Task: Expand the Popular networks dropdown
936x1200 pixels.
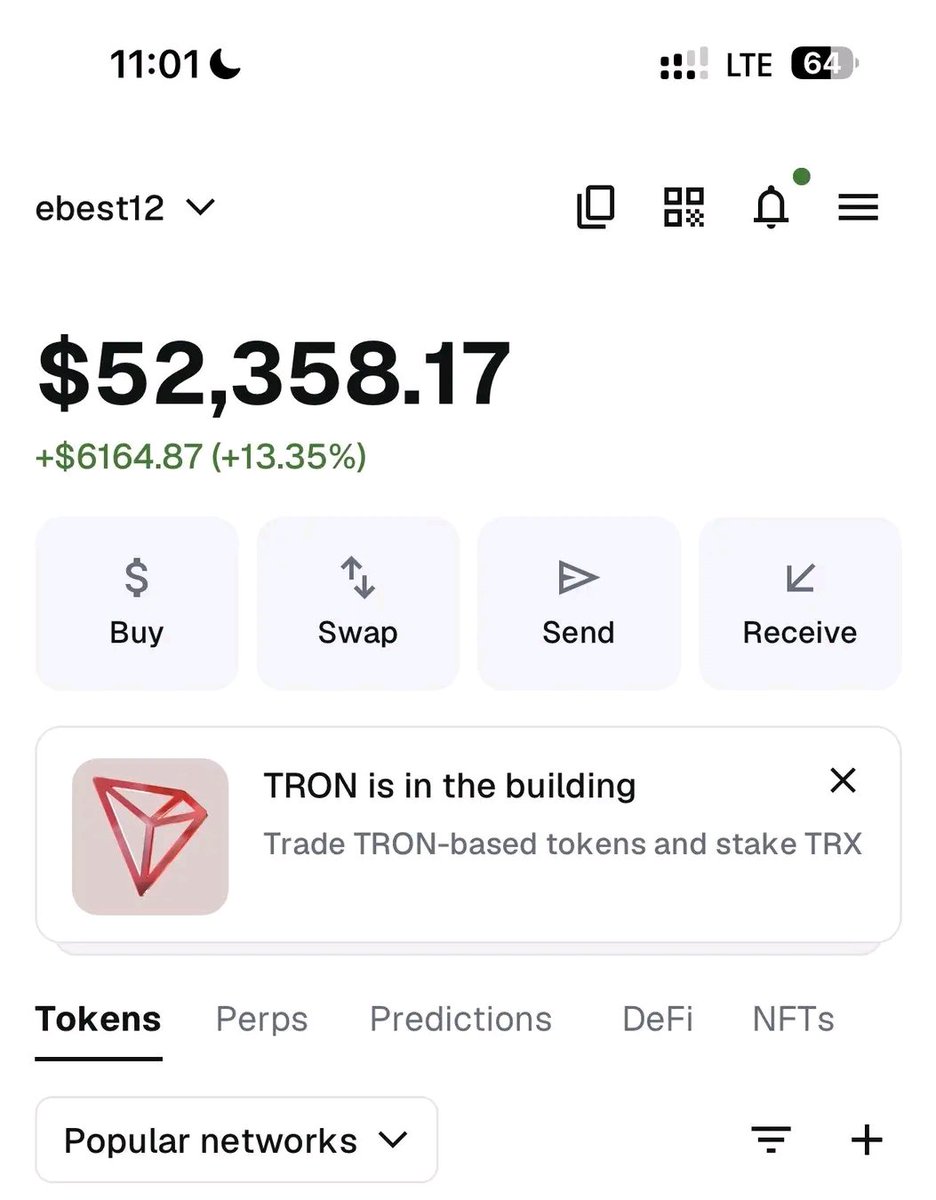Action: tap(236, 1140)
